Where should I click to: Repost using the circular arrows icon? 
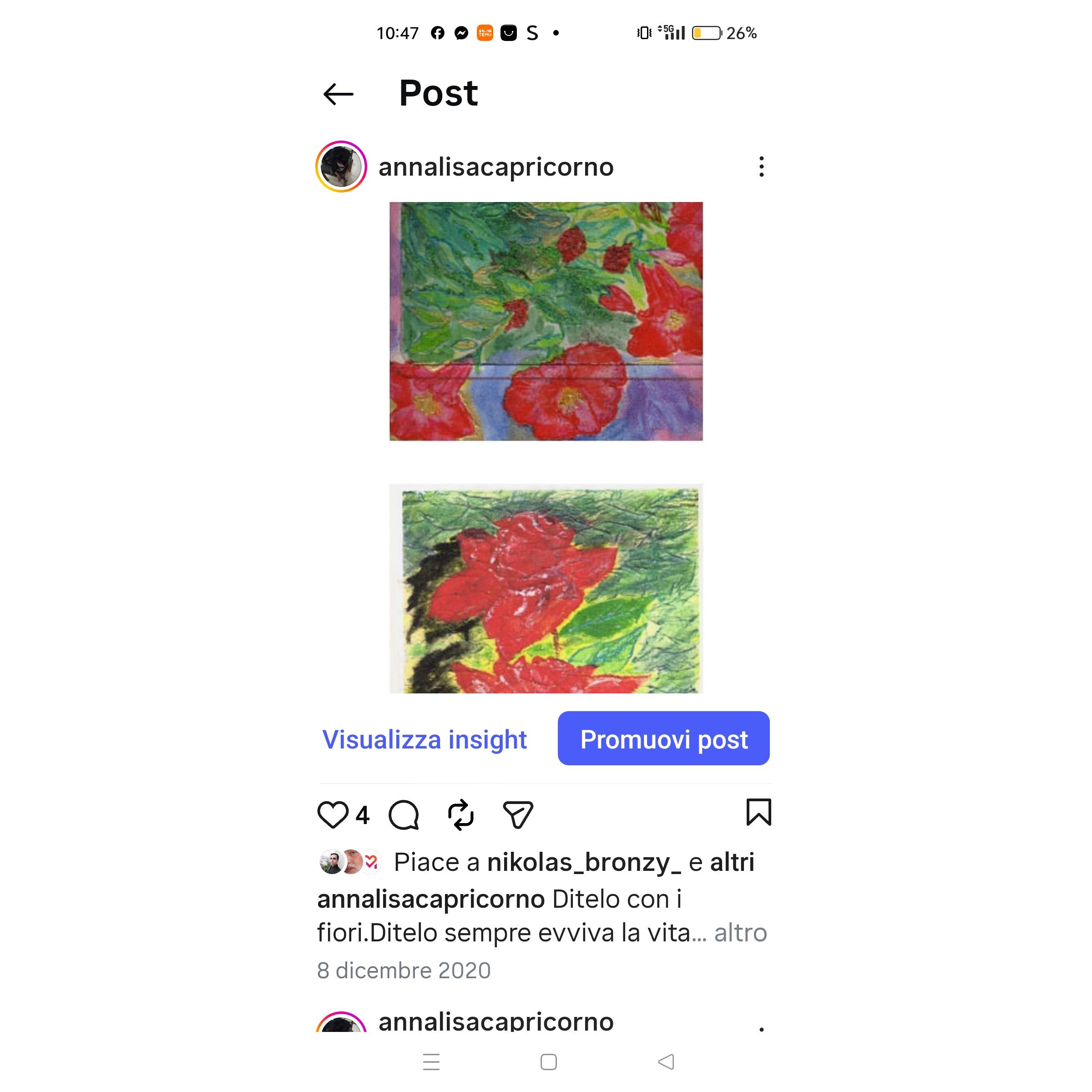point(460,814)
